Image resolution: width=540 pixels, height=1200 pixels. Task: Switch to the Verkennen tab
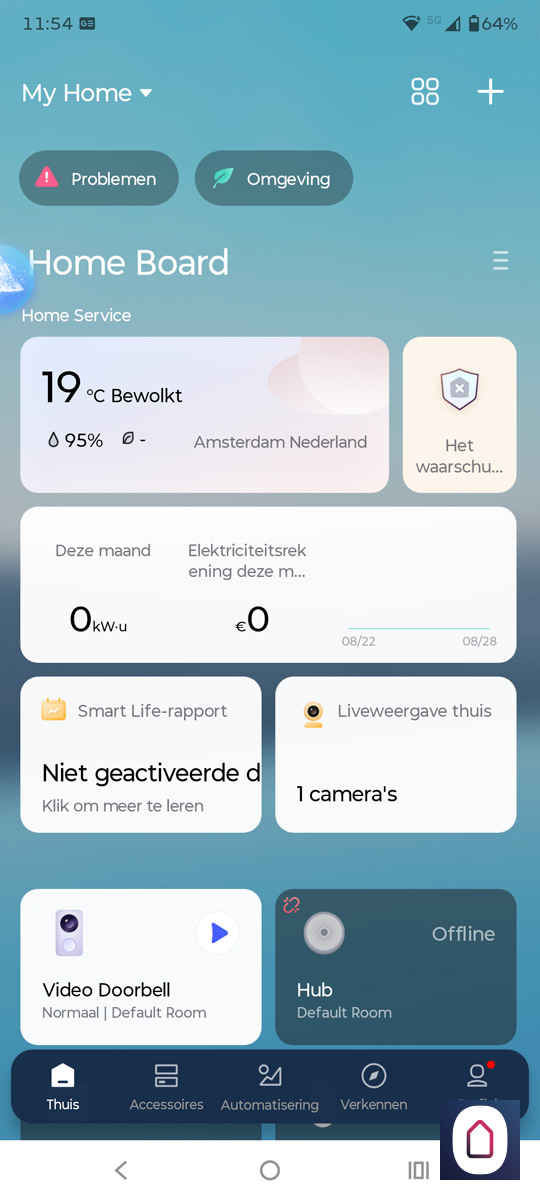pos(374,1087)
